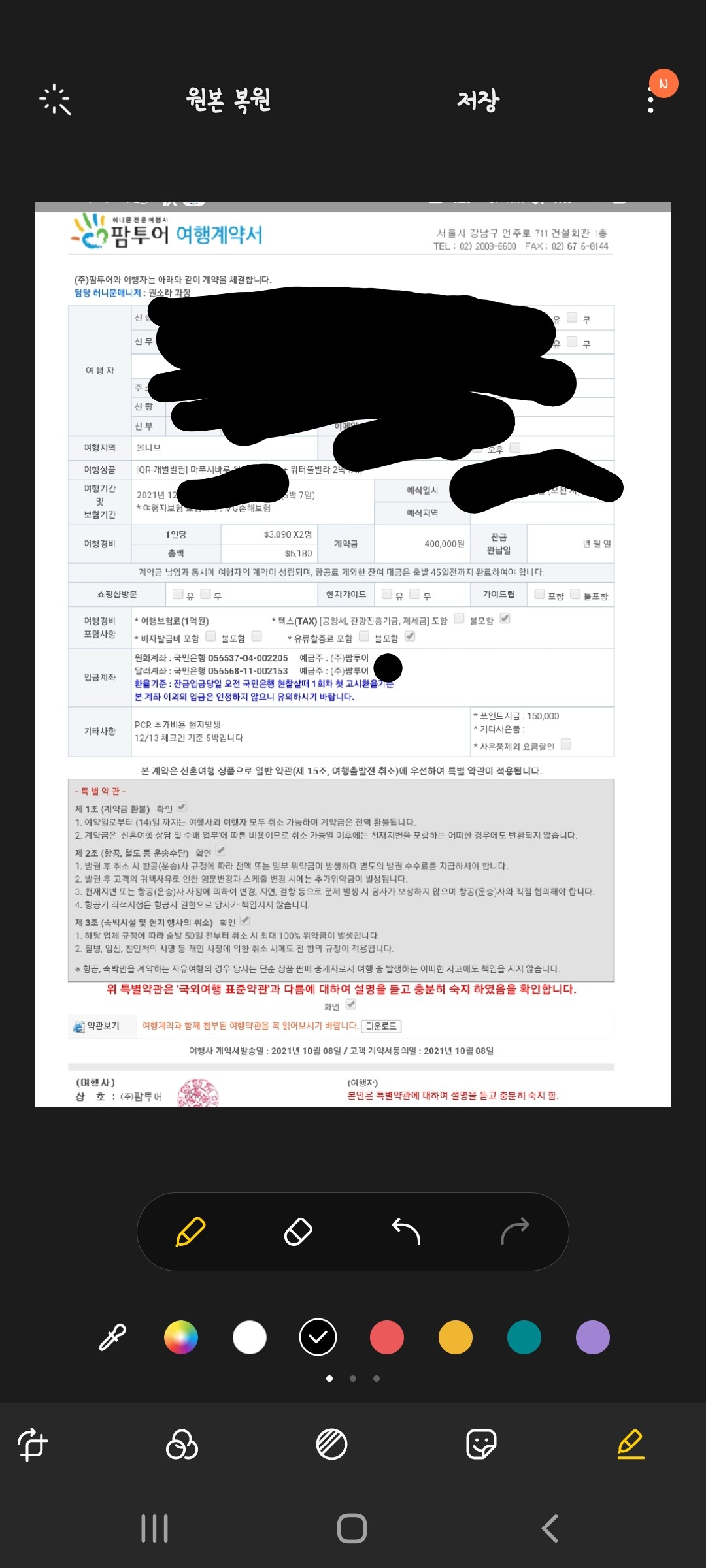
Task: Choose the white color swatch
Action: (250, 1337)
